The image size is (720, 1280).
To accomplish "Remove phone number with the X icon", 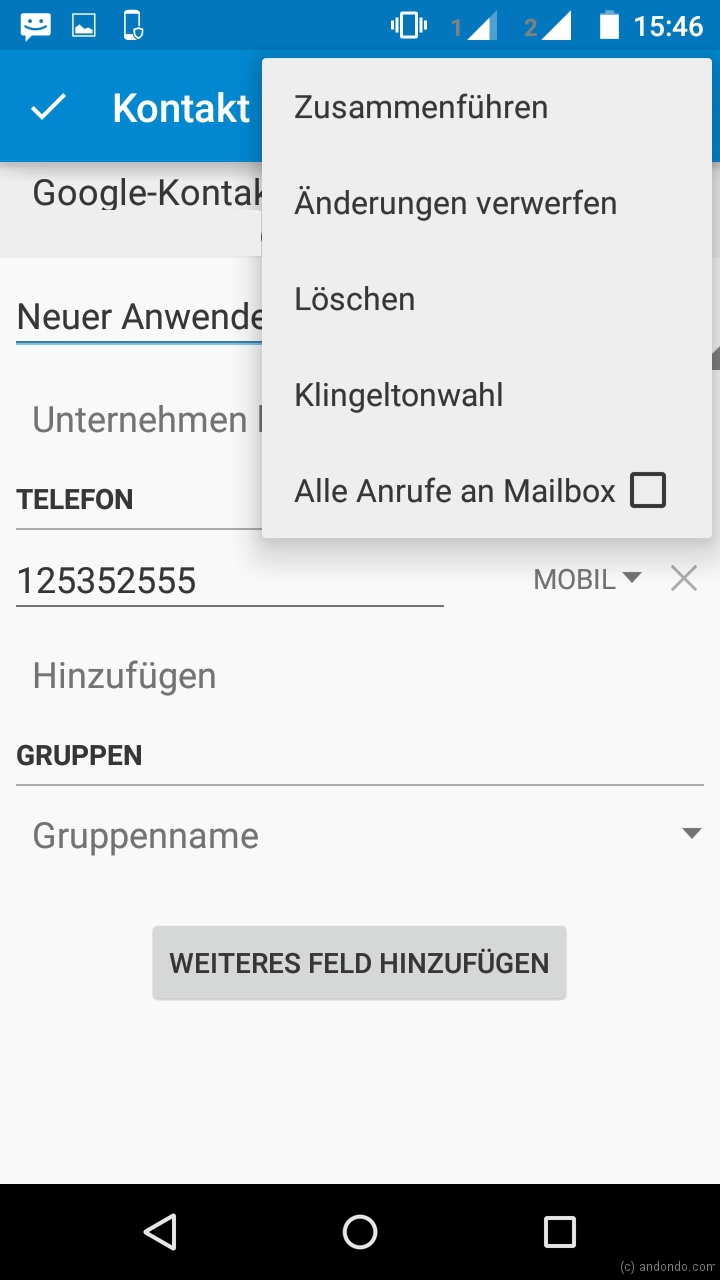I will pos(684,578).
